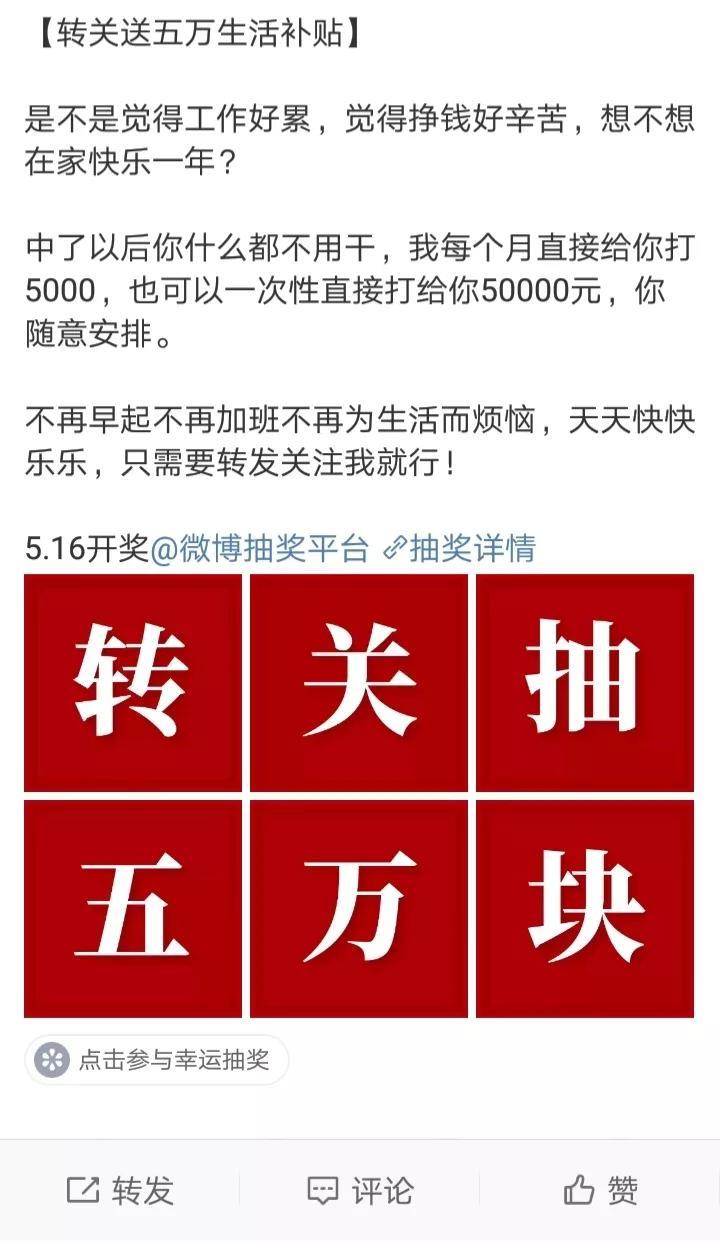Repost this post with 转发

[120, 1190]
